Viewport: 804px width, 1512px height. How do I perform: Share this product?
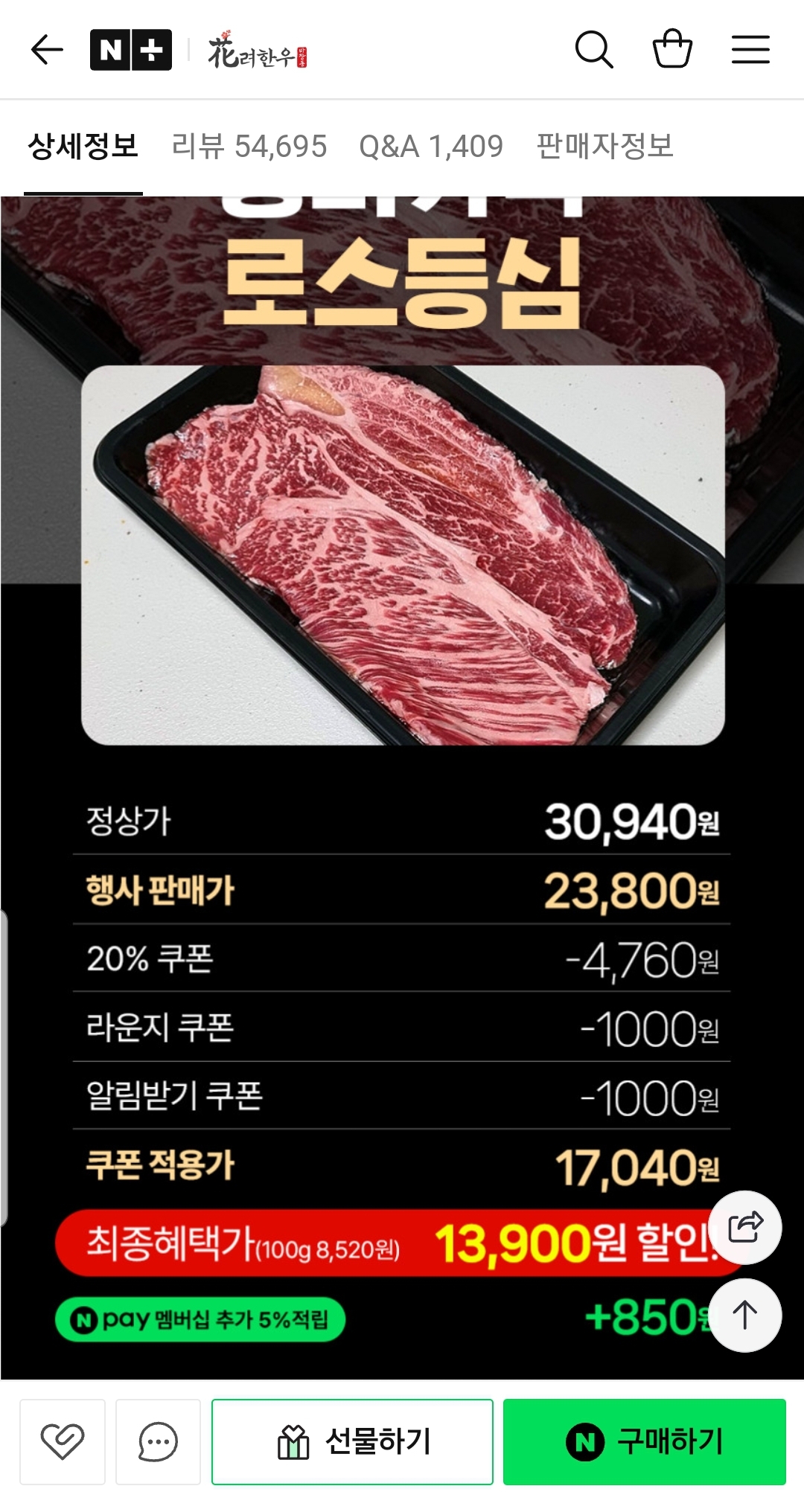(x=744, y=1227)
